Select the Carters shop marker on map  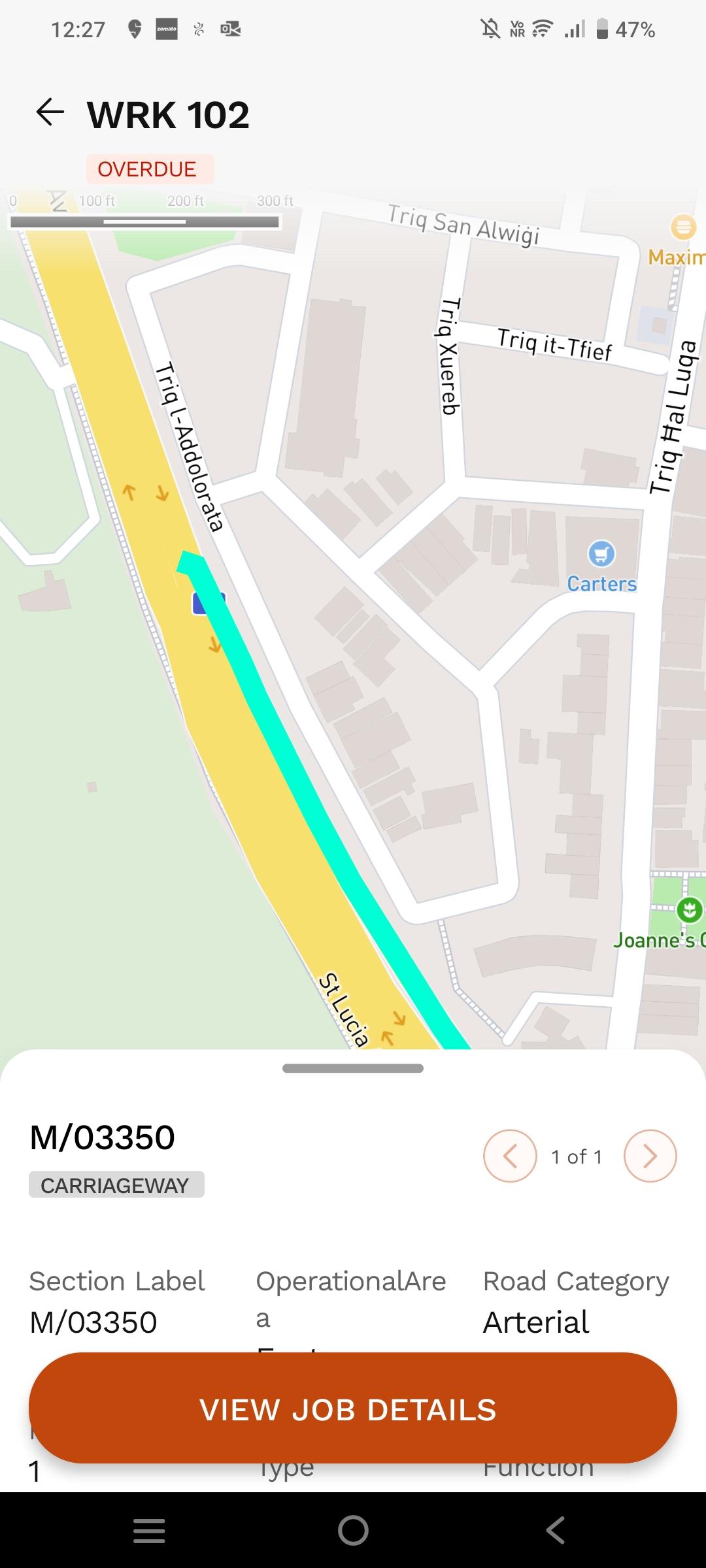pyautogui.click(x=601, y=554)
